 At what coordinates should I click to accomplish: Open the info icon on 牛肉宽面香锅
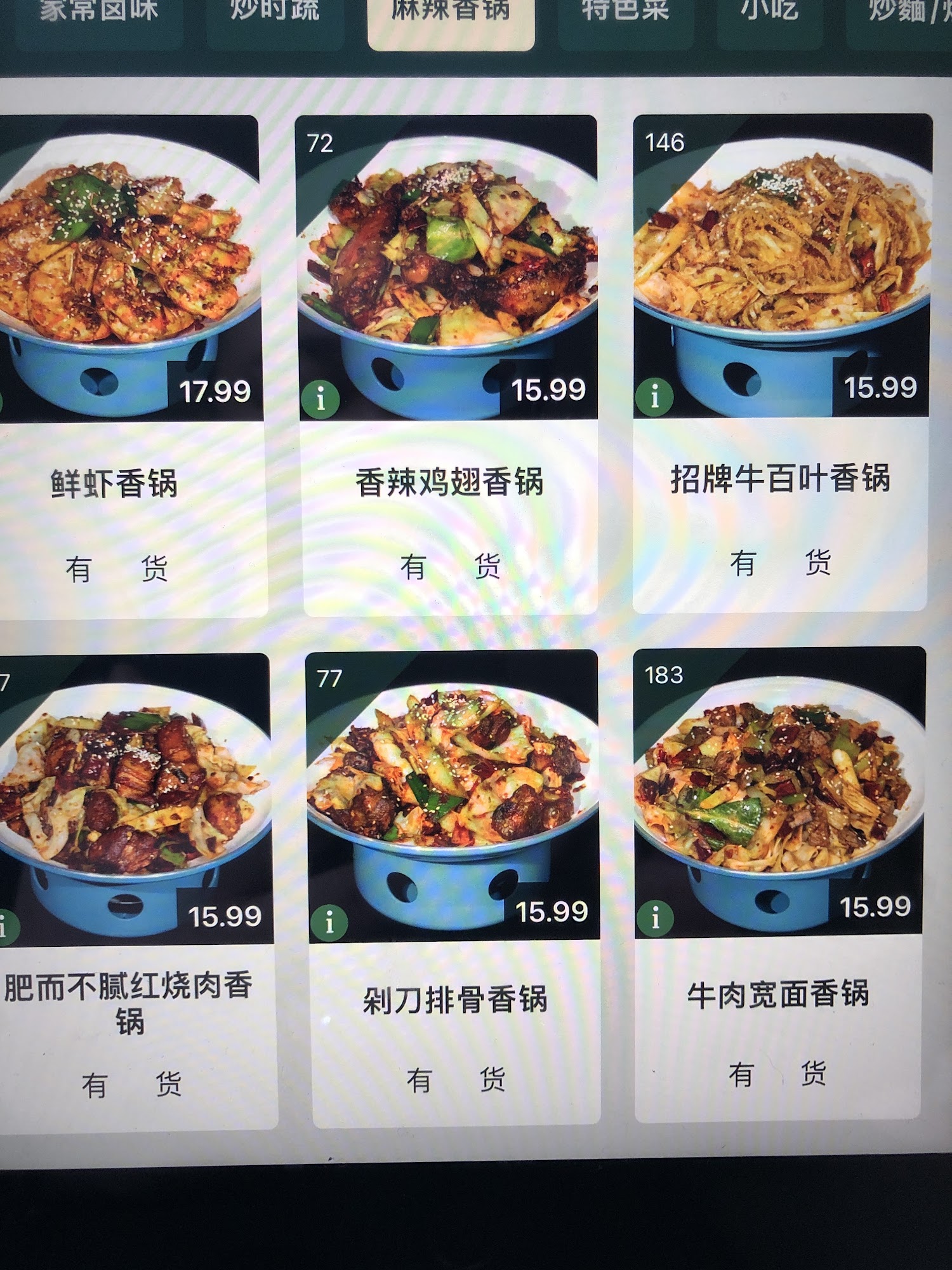655,918
